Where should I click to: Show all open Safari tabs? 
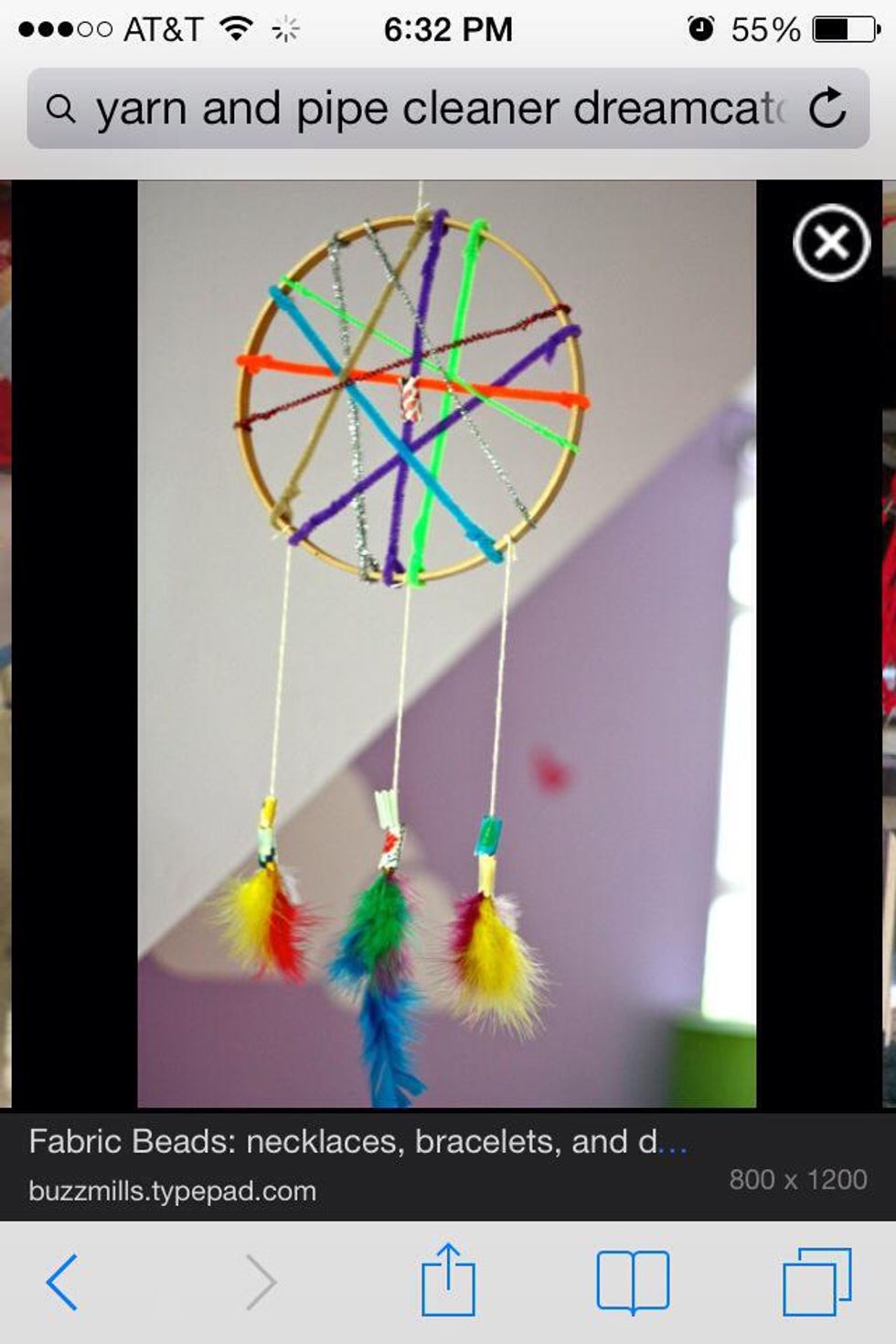(x=816, y=1282)
